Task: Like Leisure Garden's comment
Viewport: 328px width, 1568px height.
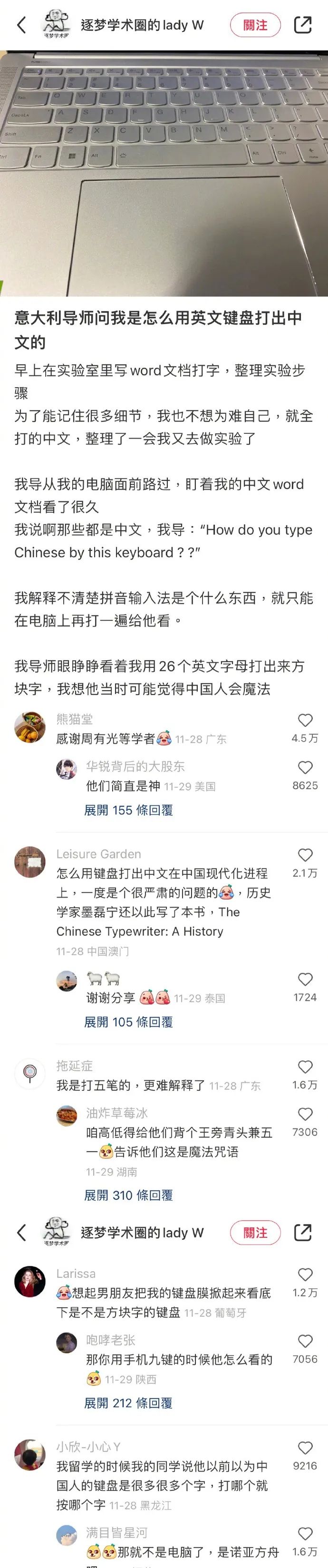Action: click(305, 855)
